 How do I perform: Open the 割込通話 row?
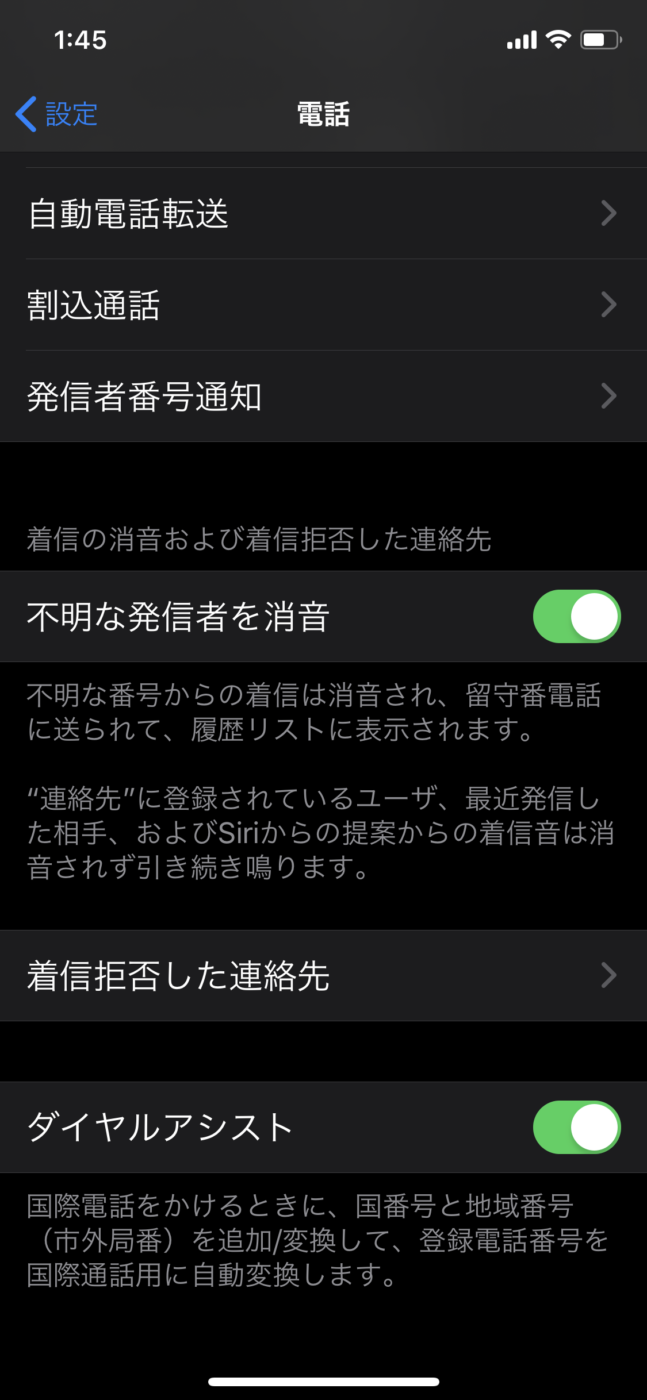click(x=323, y=305)
